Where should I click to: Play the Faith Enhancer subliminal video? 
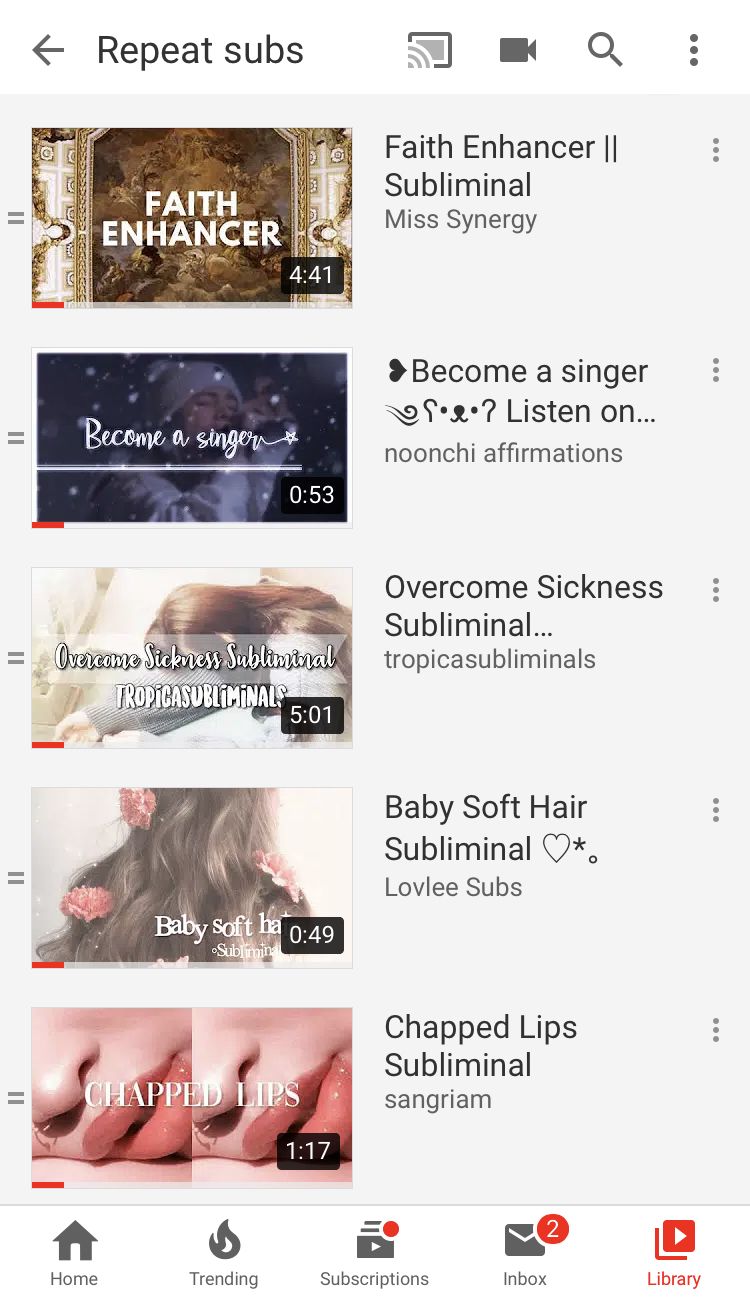(192, 217)
